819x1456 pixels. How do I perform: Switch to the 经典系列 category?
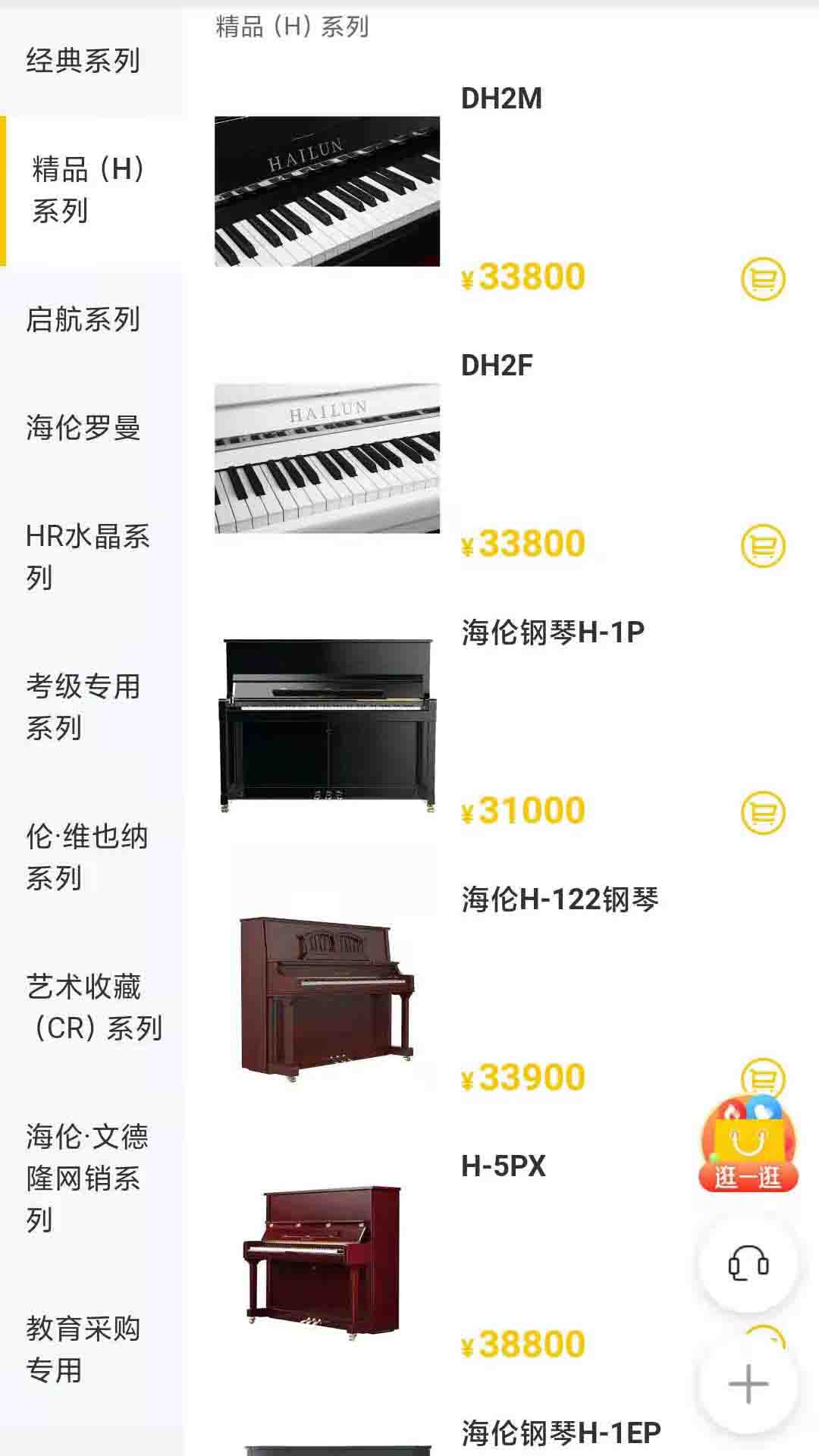pyautogui.click(x=83, y=61)
